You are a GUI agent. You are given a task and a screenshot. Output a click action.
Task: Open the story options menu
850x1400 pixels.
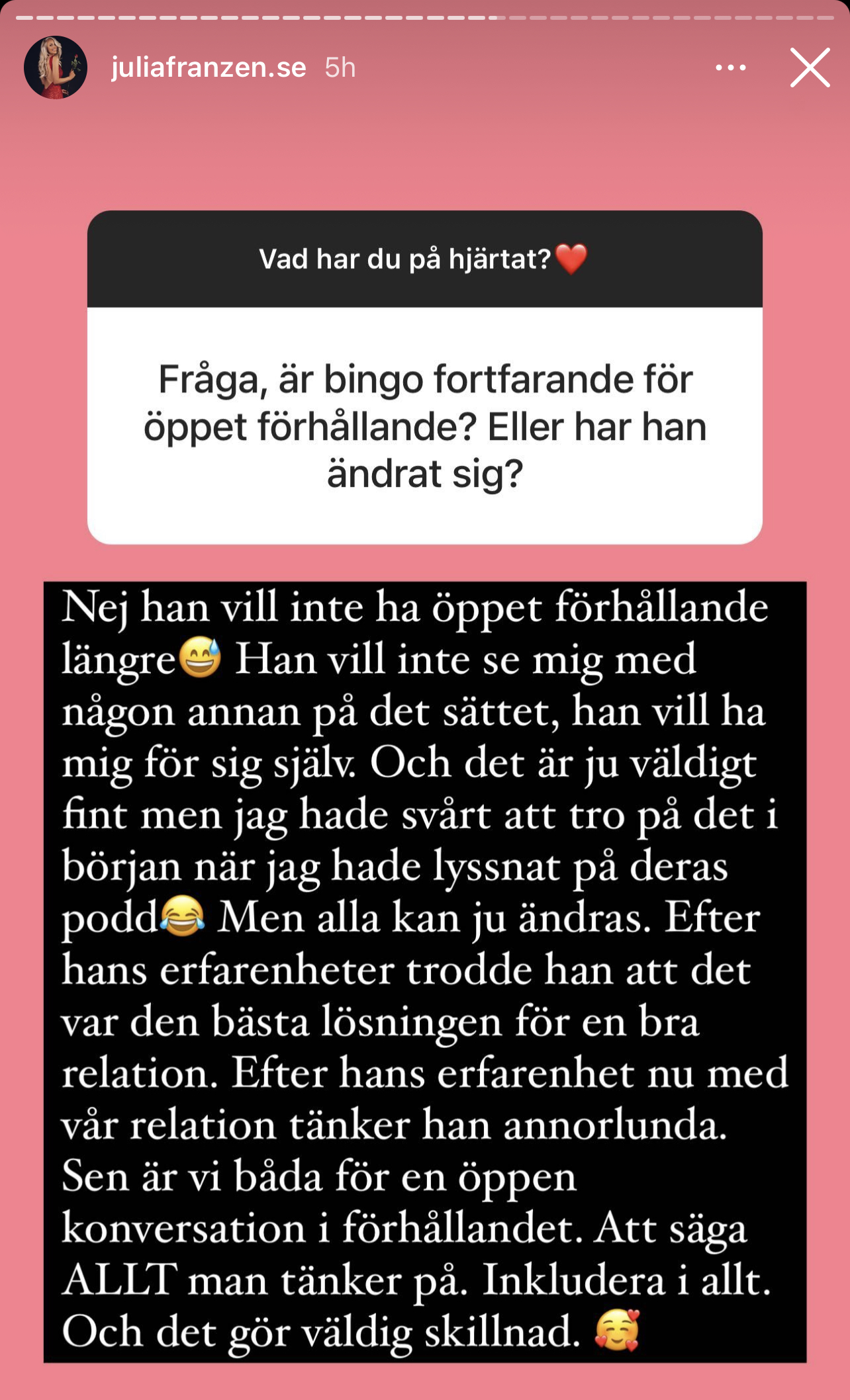tap(730, 67)
